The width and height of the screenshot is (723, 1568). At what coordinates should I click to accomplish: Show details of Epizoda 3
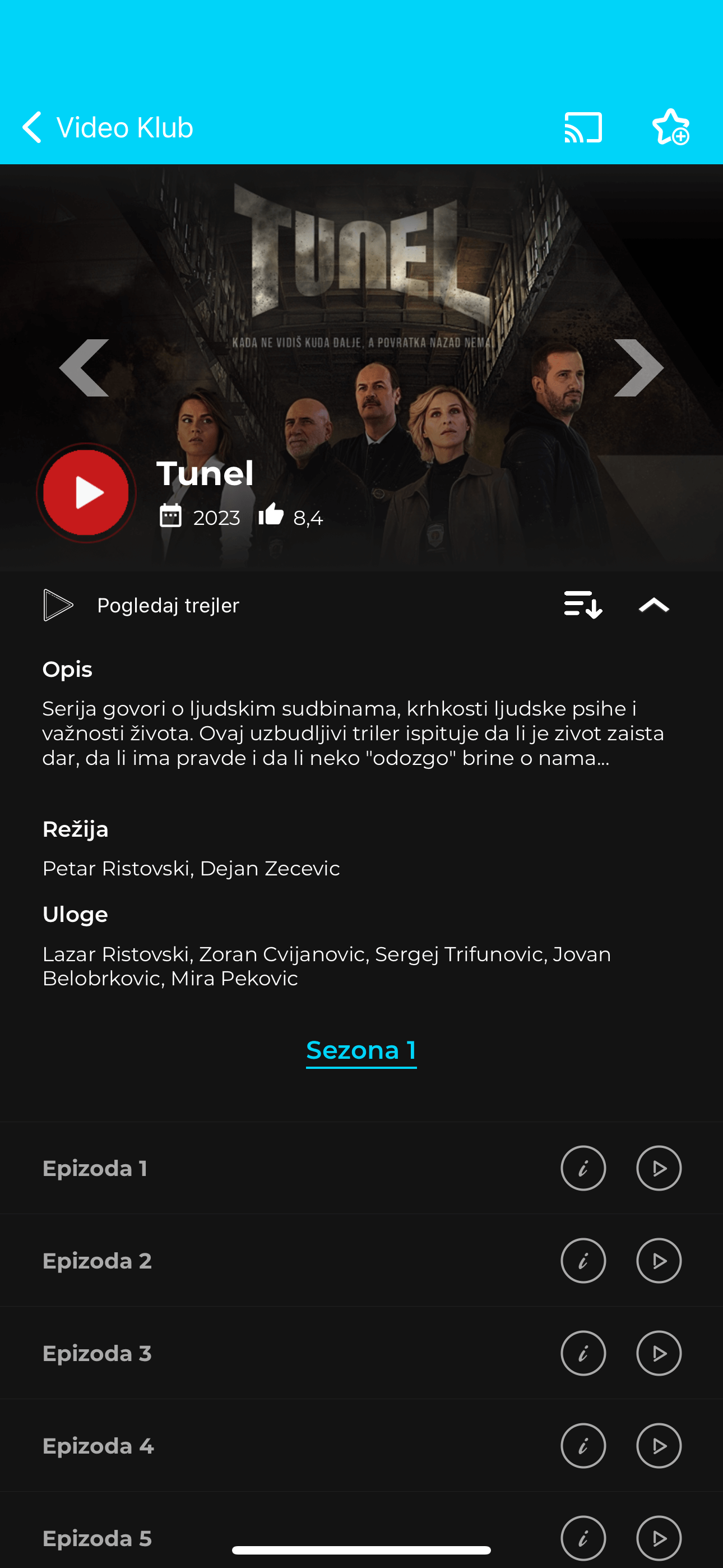[x=583, y=1353]
